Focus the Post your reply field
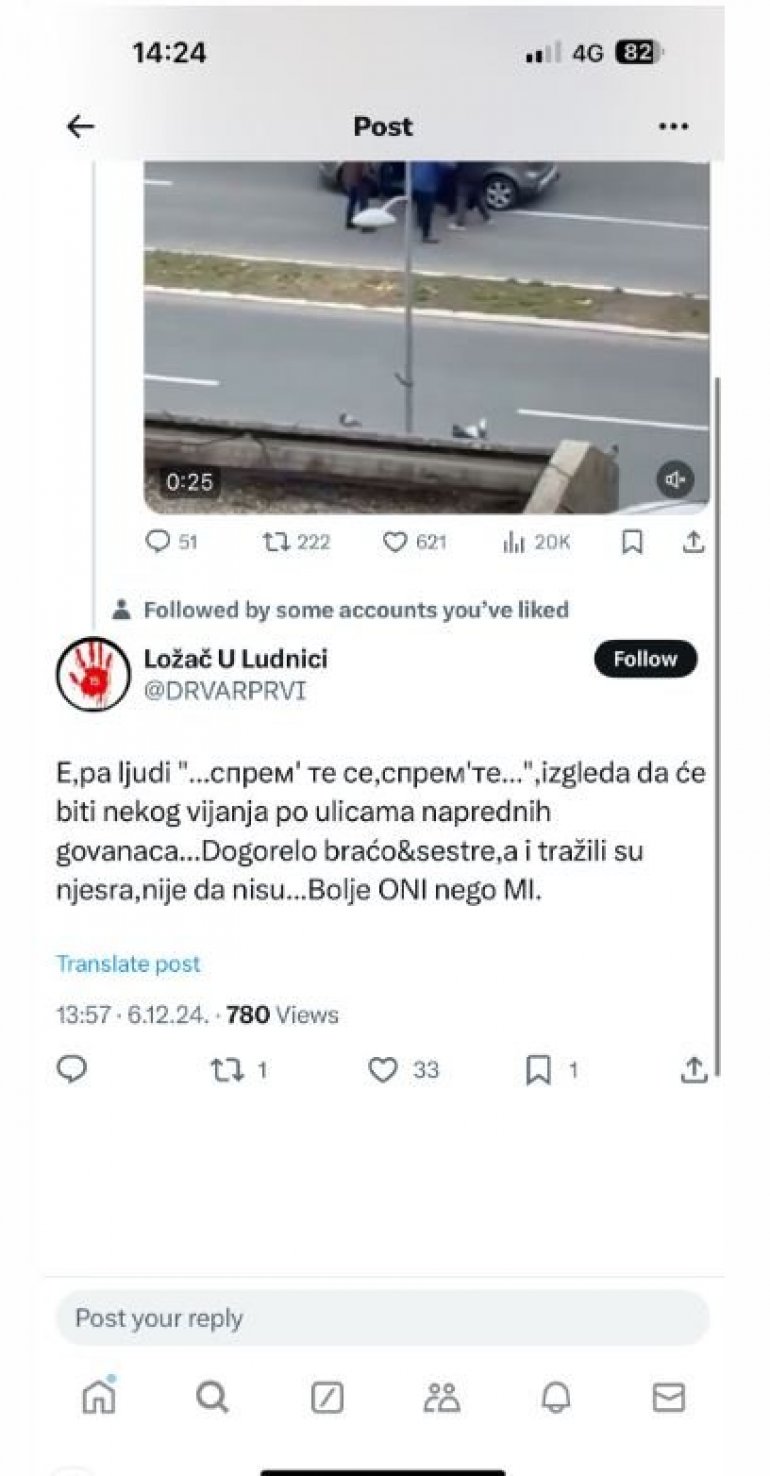The width and height of the screenshot is (770, 1476). 382,1318
